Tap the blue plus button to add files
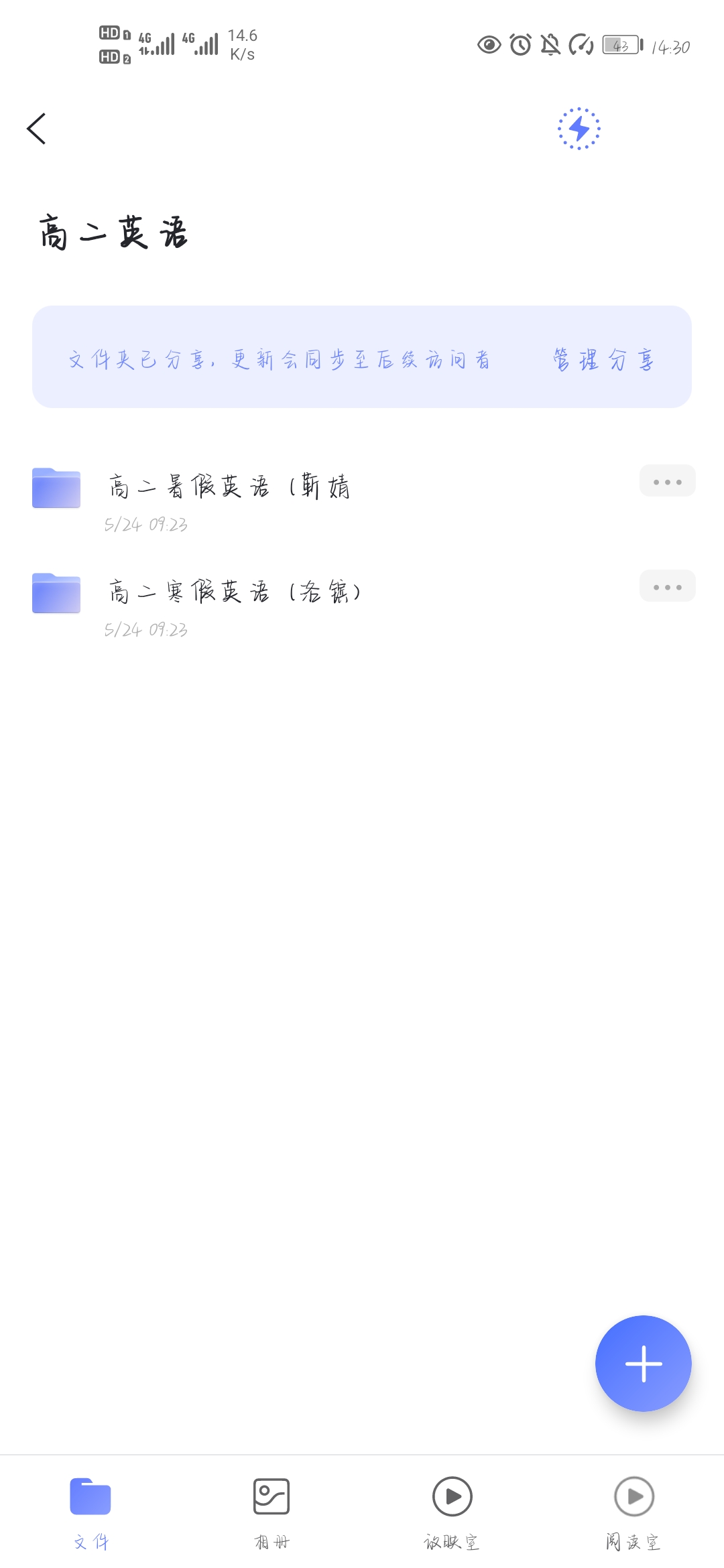This screenshot has width=724, height=1568. [x=643, y=1364]
